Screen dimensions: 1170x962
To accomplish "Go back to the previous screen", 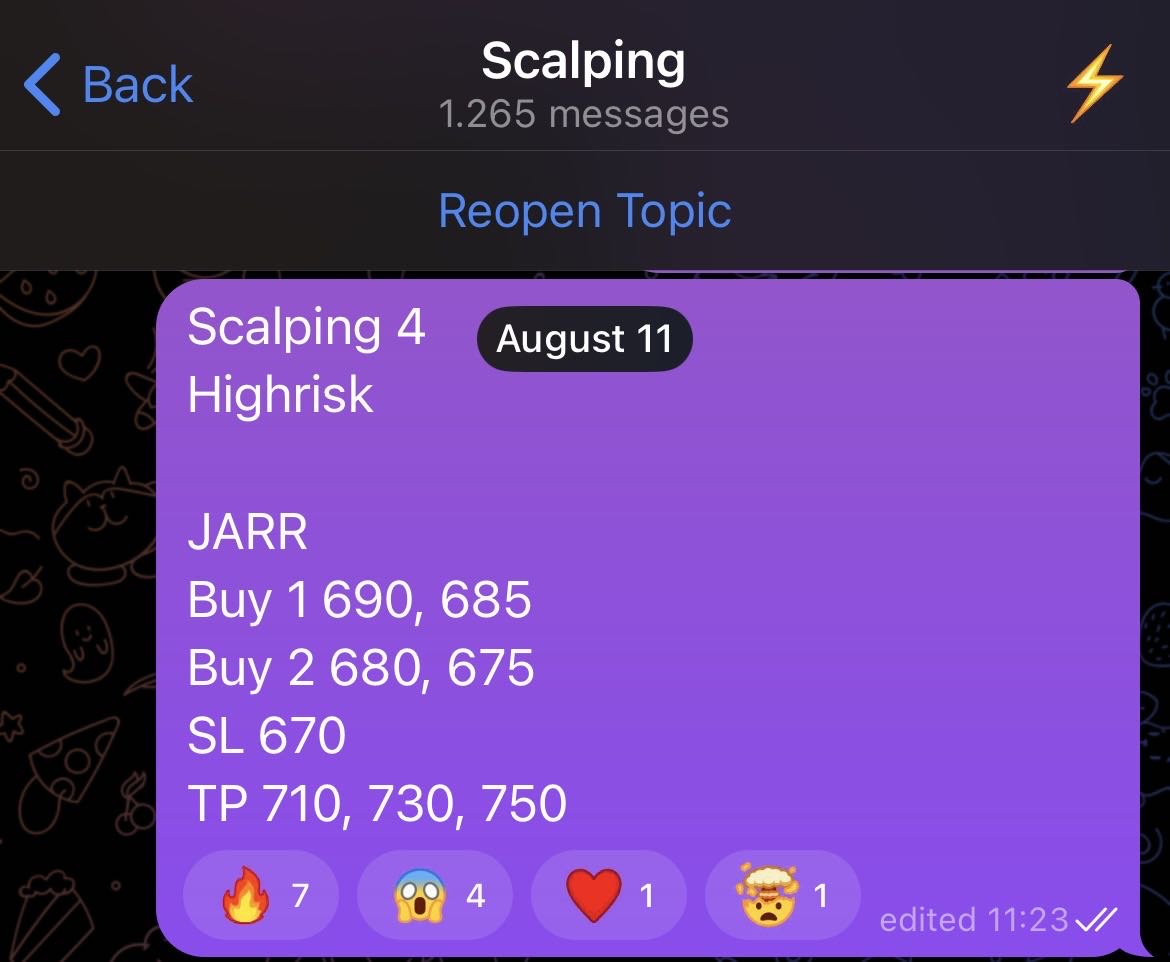I will [x=108, y=84].
